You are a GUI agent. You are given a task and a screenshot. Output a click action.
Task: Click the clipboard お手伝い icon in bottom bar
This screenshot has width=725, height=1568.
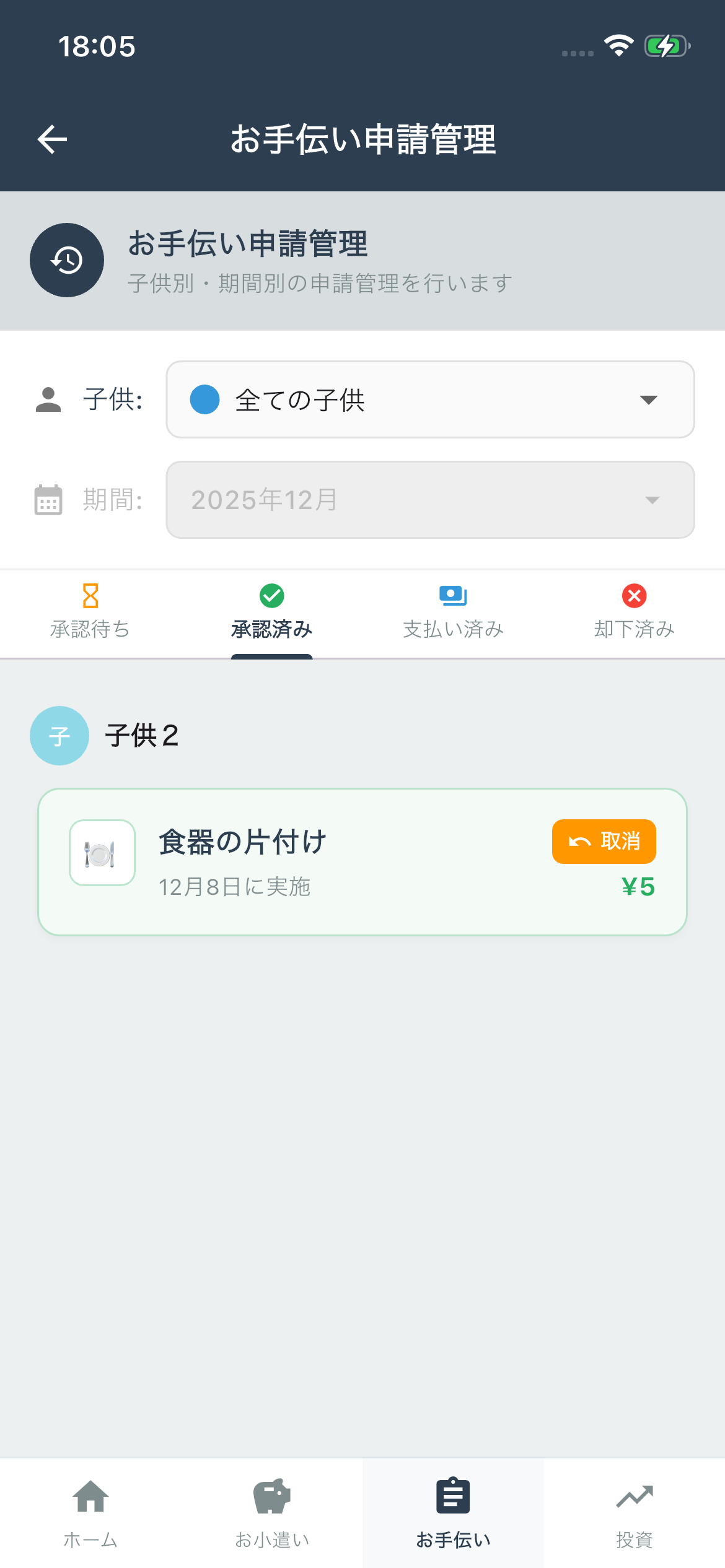[452, 1494]
